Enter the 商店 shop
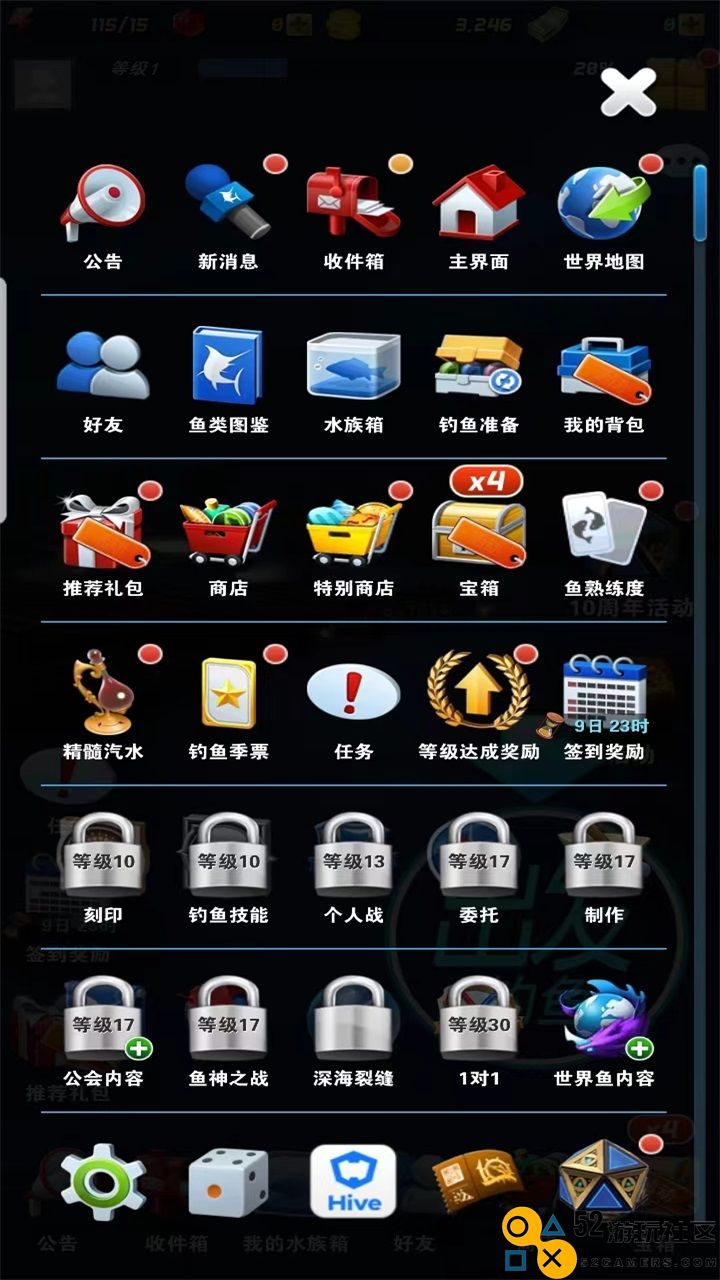720x1280 pixels. pos(228,530)
